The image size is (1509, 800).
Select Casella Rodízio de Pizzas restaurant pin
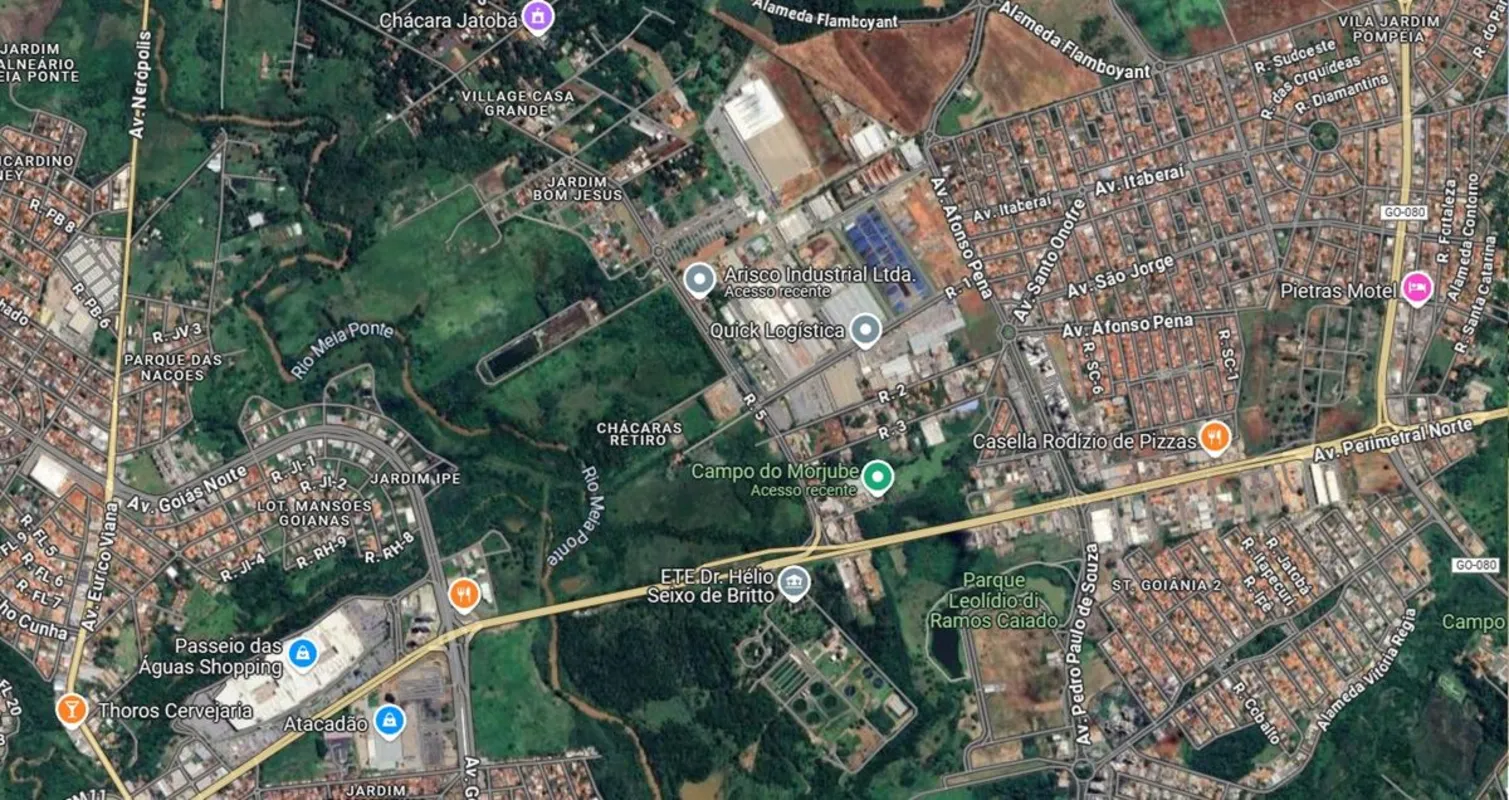pyautogui.click(x=1214, y=437)
